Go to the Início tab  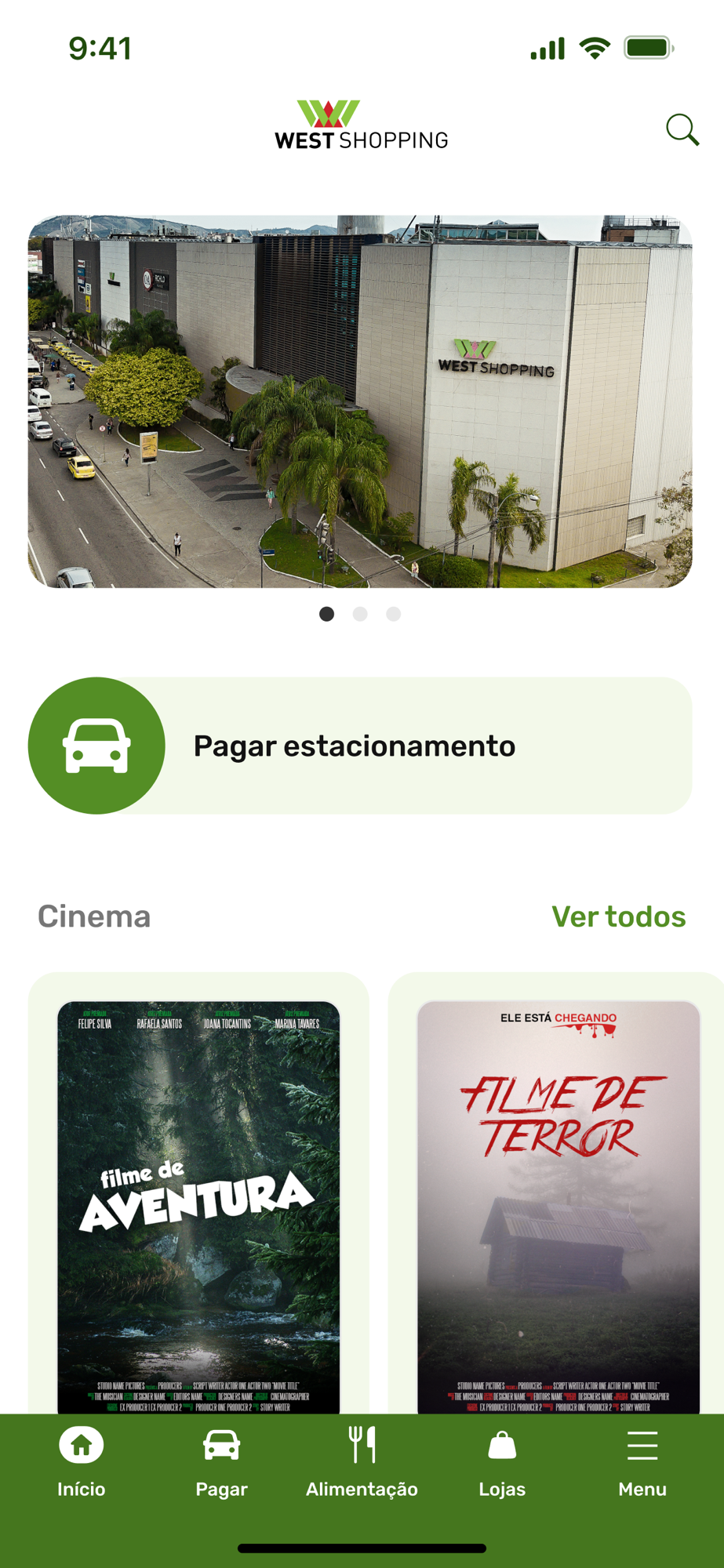click(x=81, y=1463)
